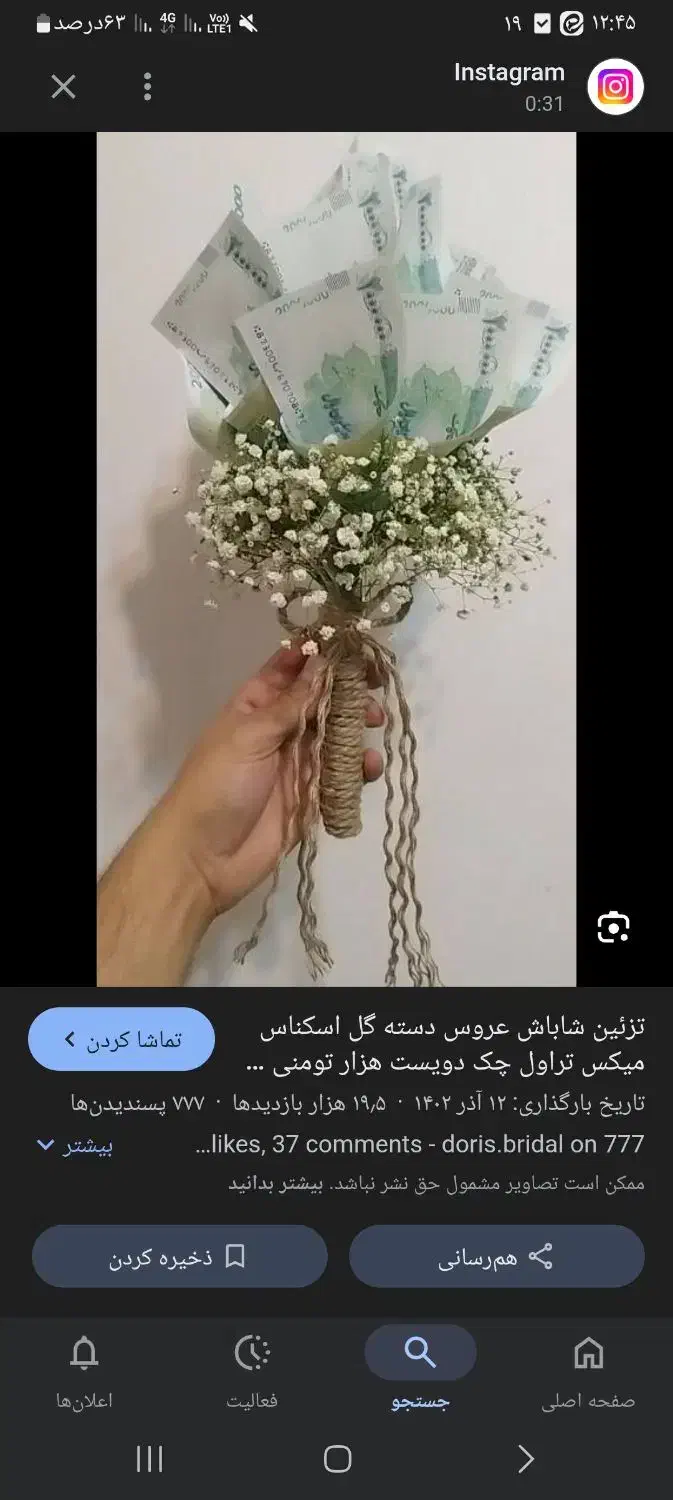Screen dimensions: 673x1500
Task: Open the اعلان‌ها notifications tab
Action: click(84, 1372)
